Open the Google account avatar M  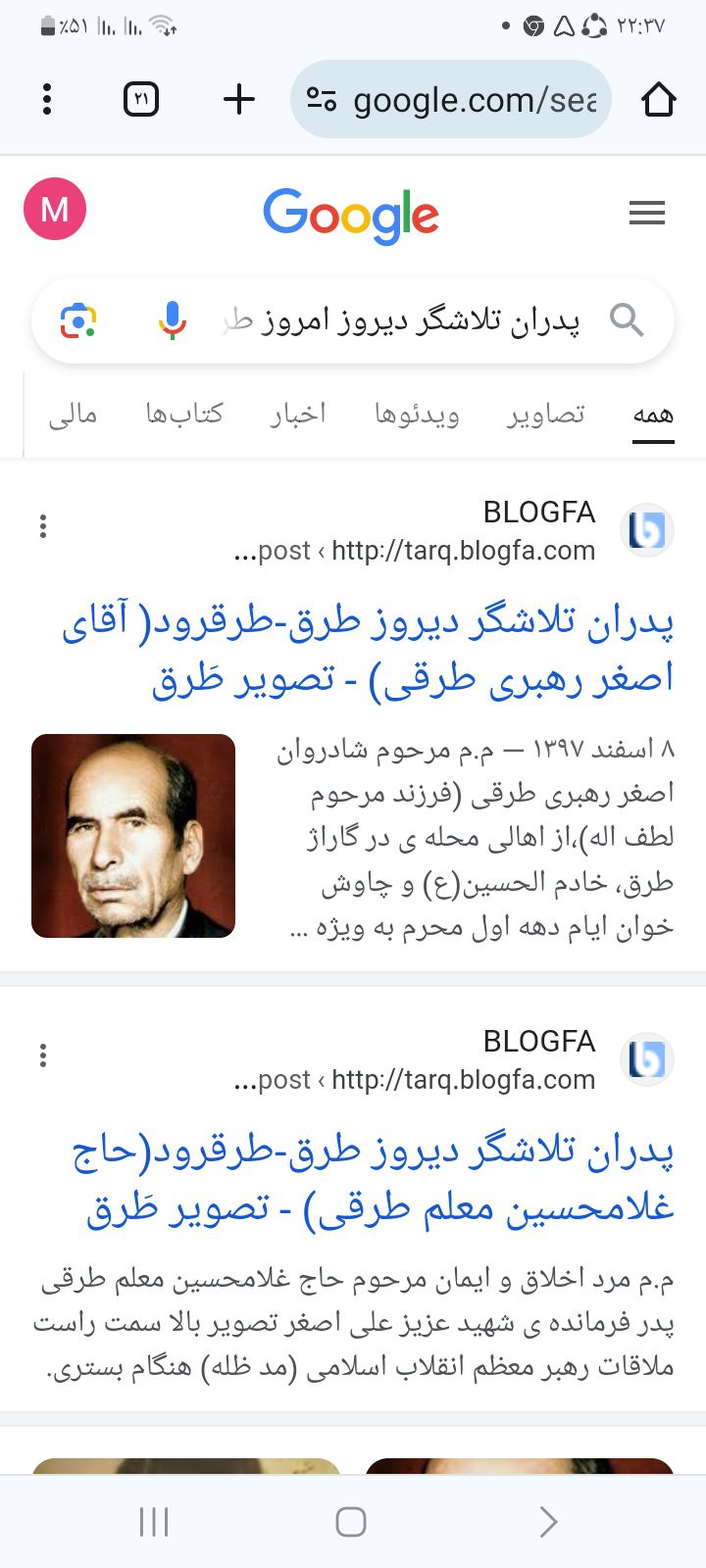pyautogui.click(x=55, y=209)
